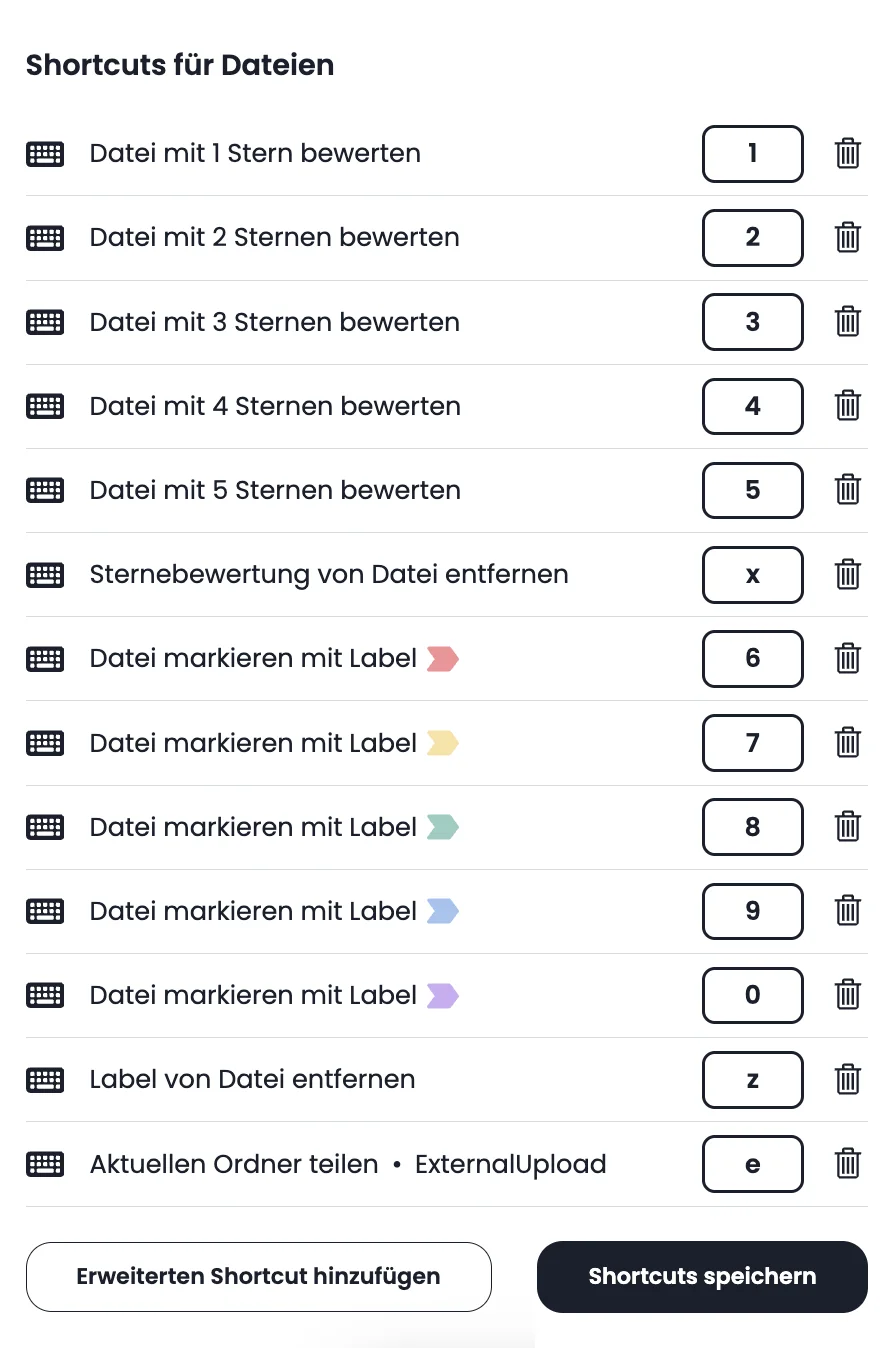Click the keyboard icon beside 'Sternebewertung von Datei entfernen'
The height and width of the screenshot is (1348, 894).
pos(45,575)
